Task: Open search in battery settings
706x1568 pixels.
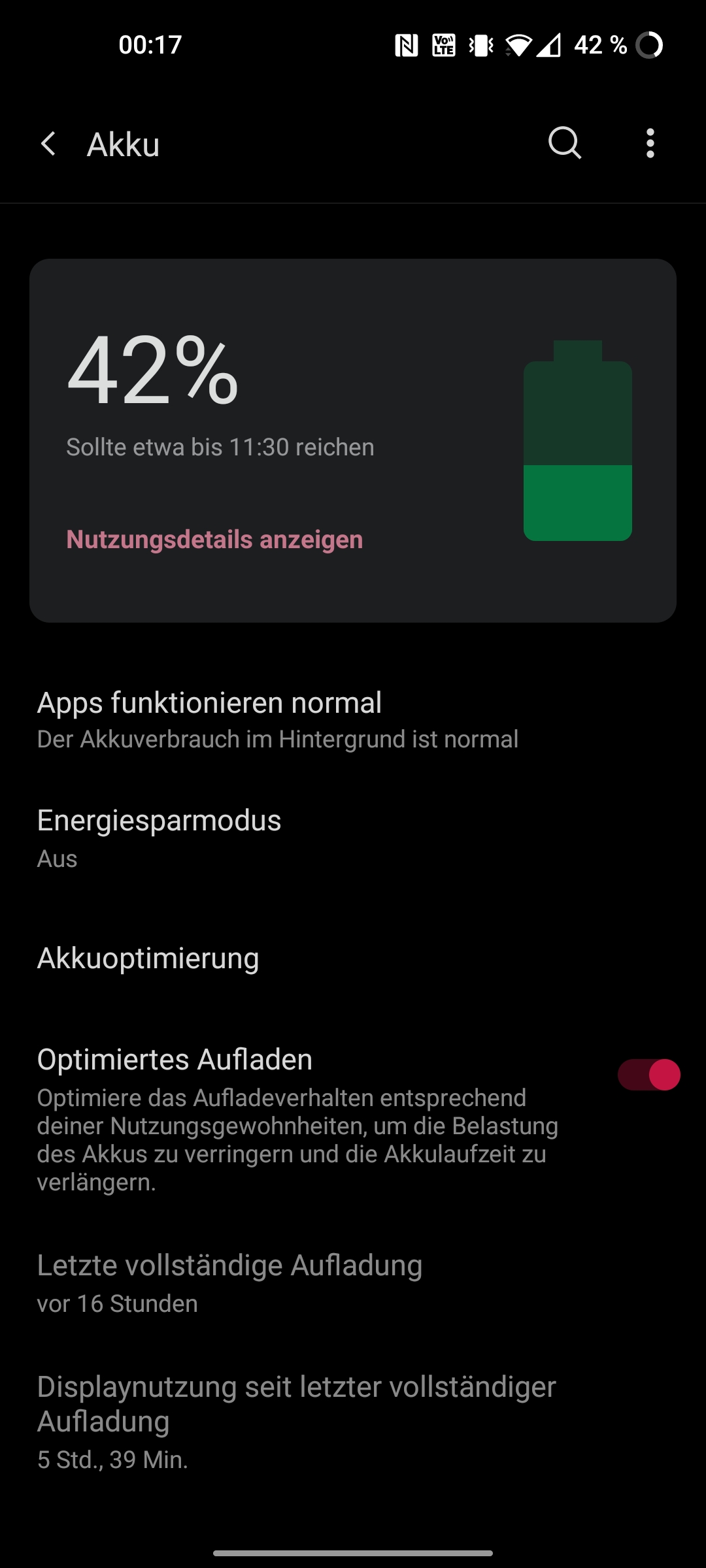Action: pos(565,143)
